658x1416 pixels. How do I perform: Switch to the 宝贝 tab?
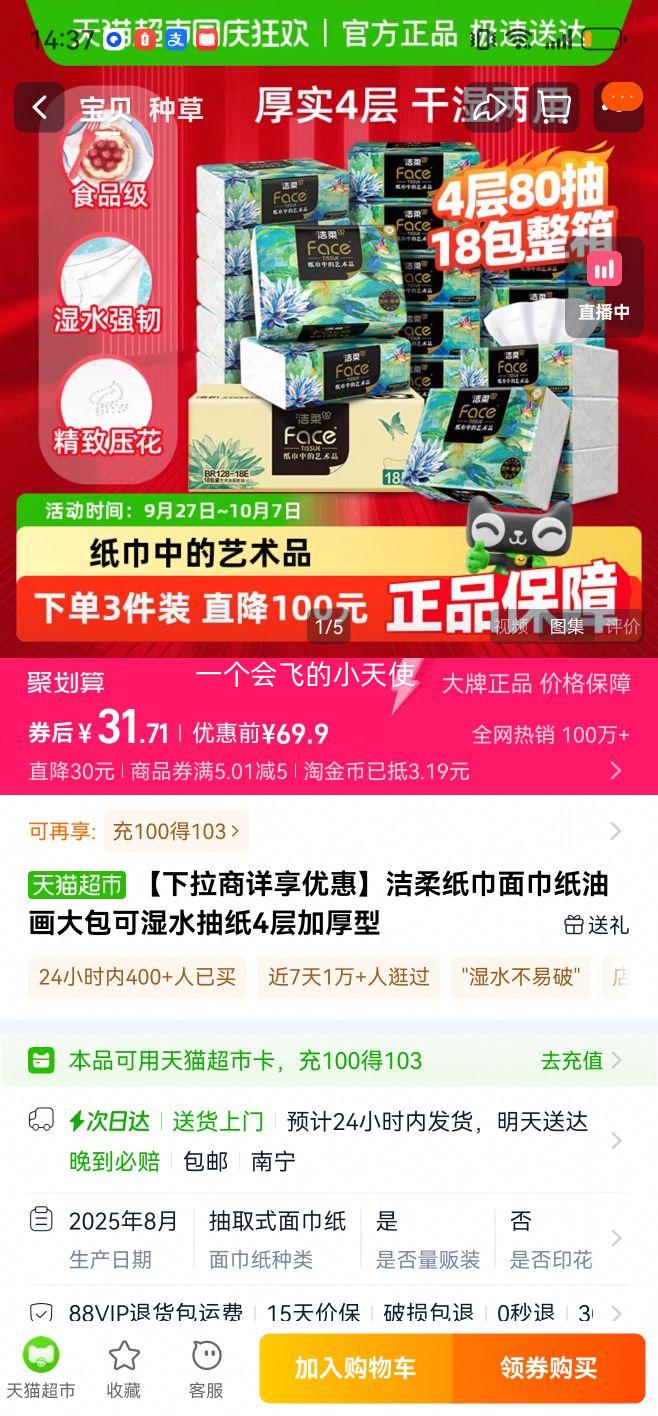tap(106, 109)
